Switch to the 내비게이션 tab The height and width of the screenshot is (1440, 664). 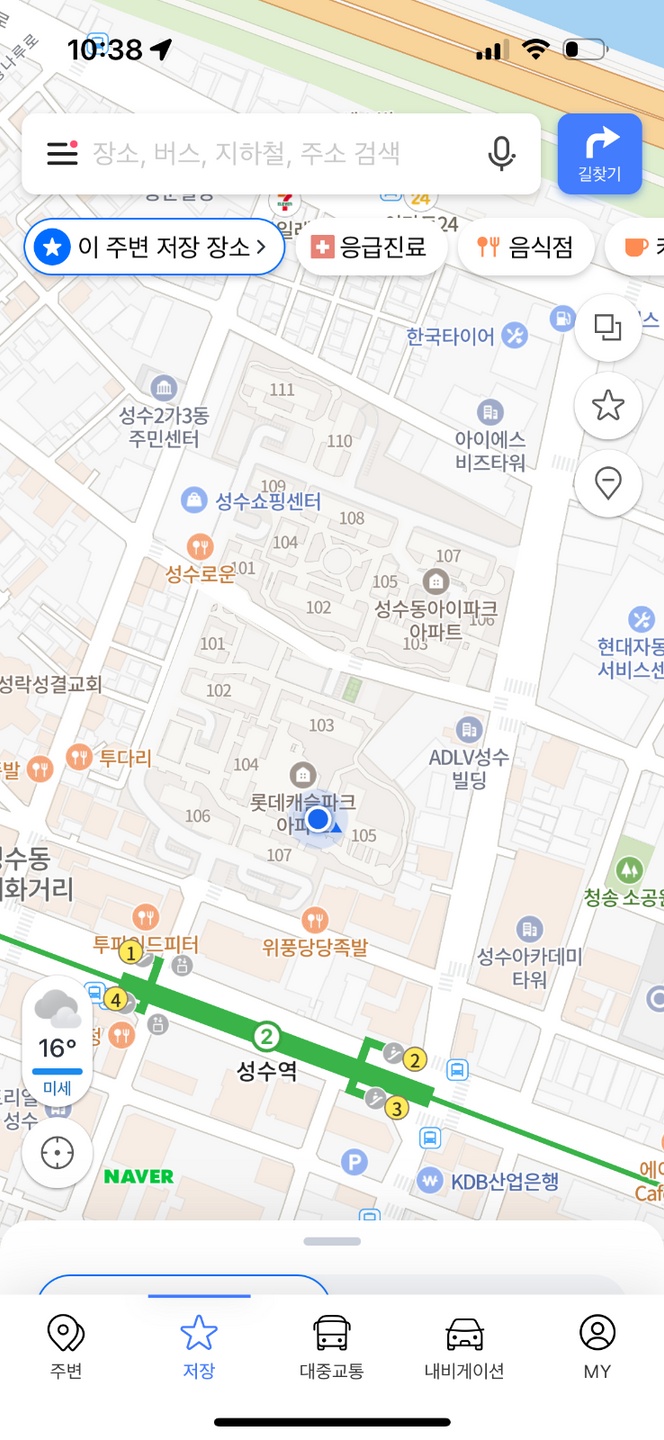464,1347
